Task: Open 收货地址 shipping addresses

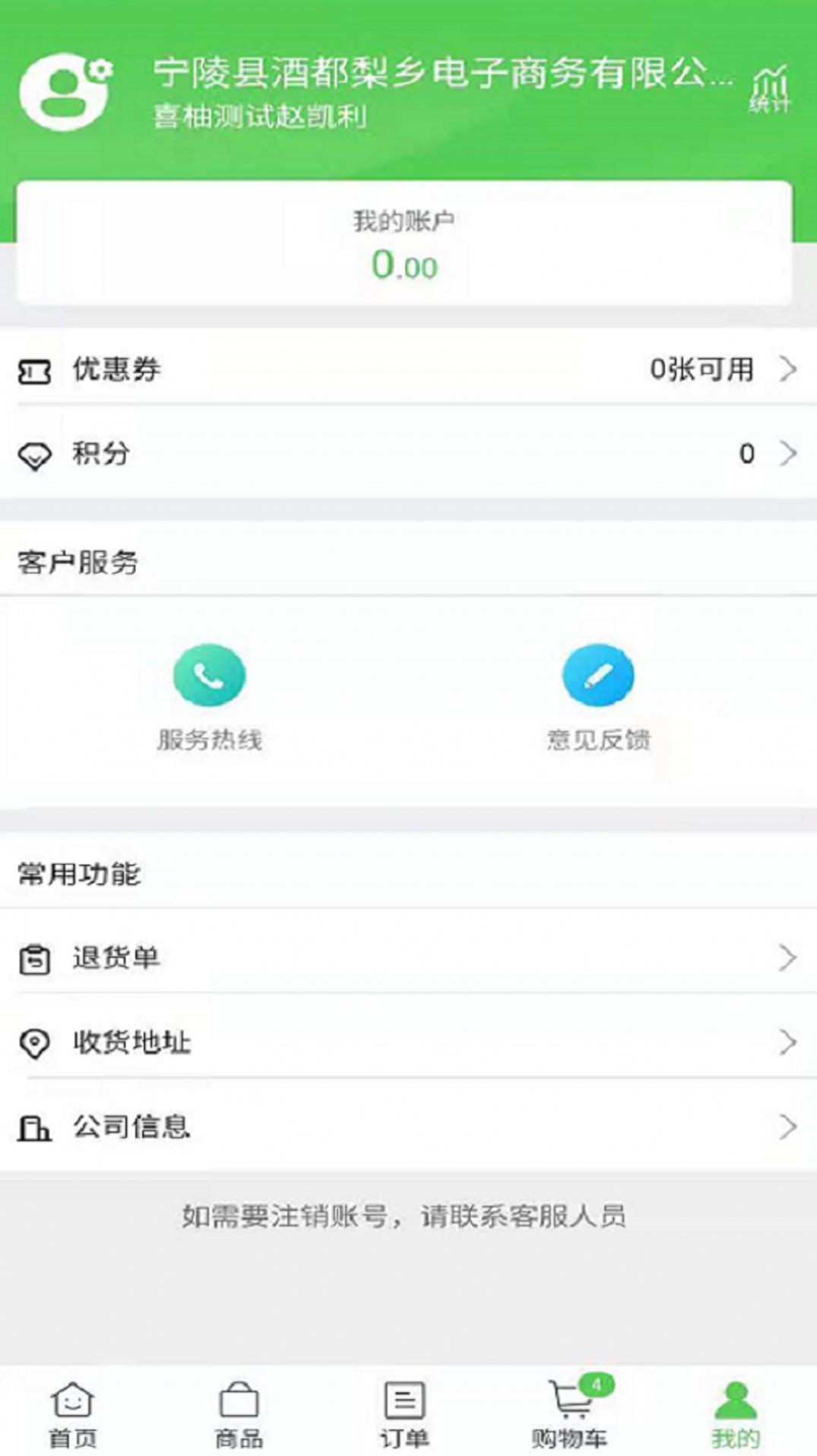Action: click(x=408, y=1042)
